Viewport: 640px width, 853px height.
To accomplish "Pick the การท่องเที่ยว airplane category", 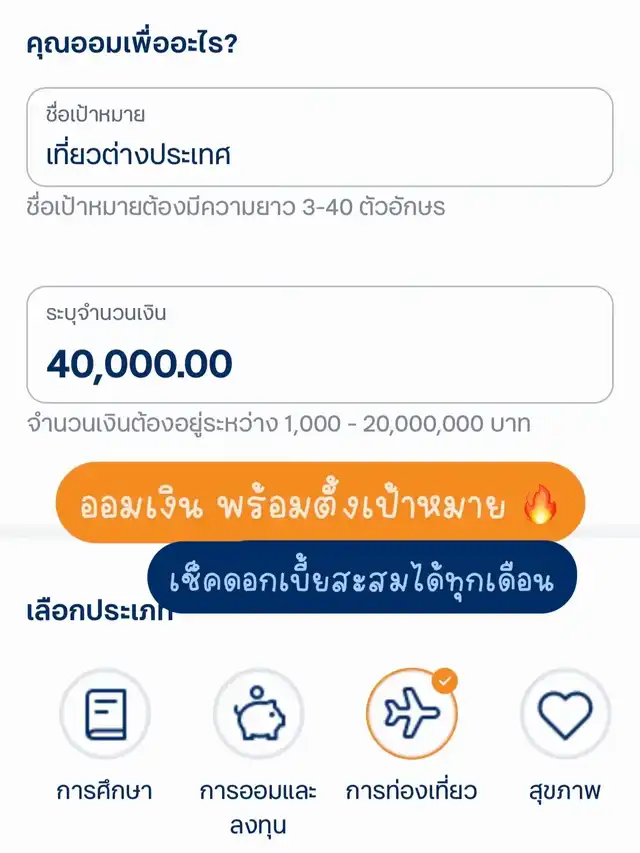I will pos(411,714).
